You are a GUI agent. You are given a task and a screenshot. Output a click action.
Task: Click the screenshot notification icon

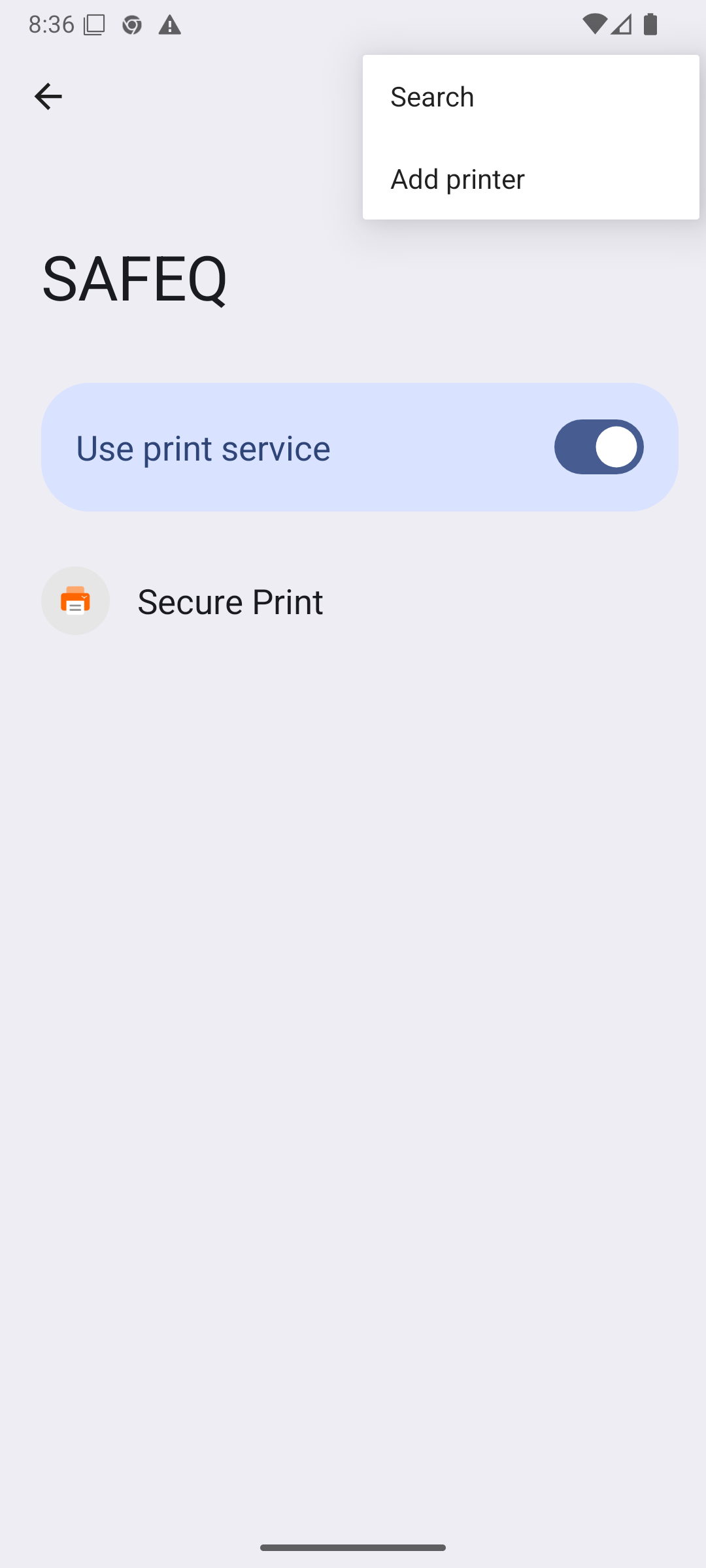point(95,24)
